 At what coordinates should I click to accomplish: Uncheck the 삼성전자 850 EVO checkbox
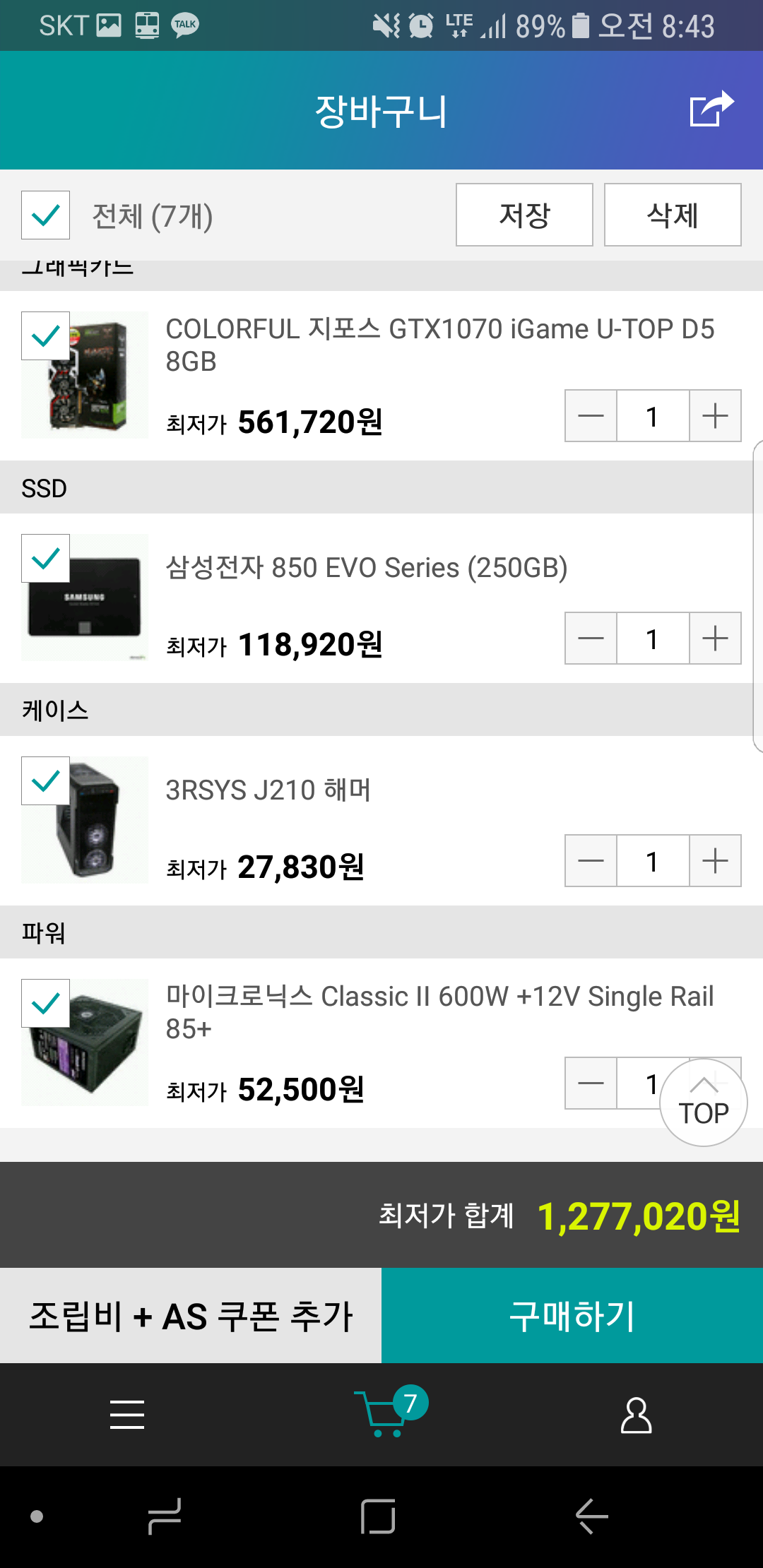click(45, 558)
